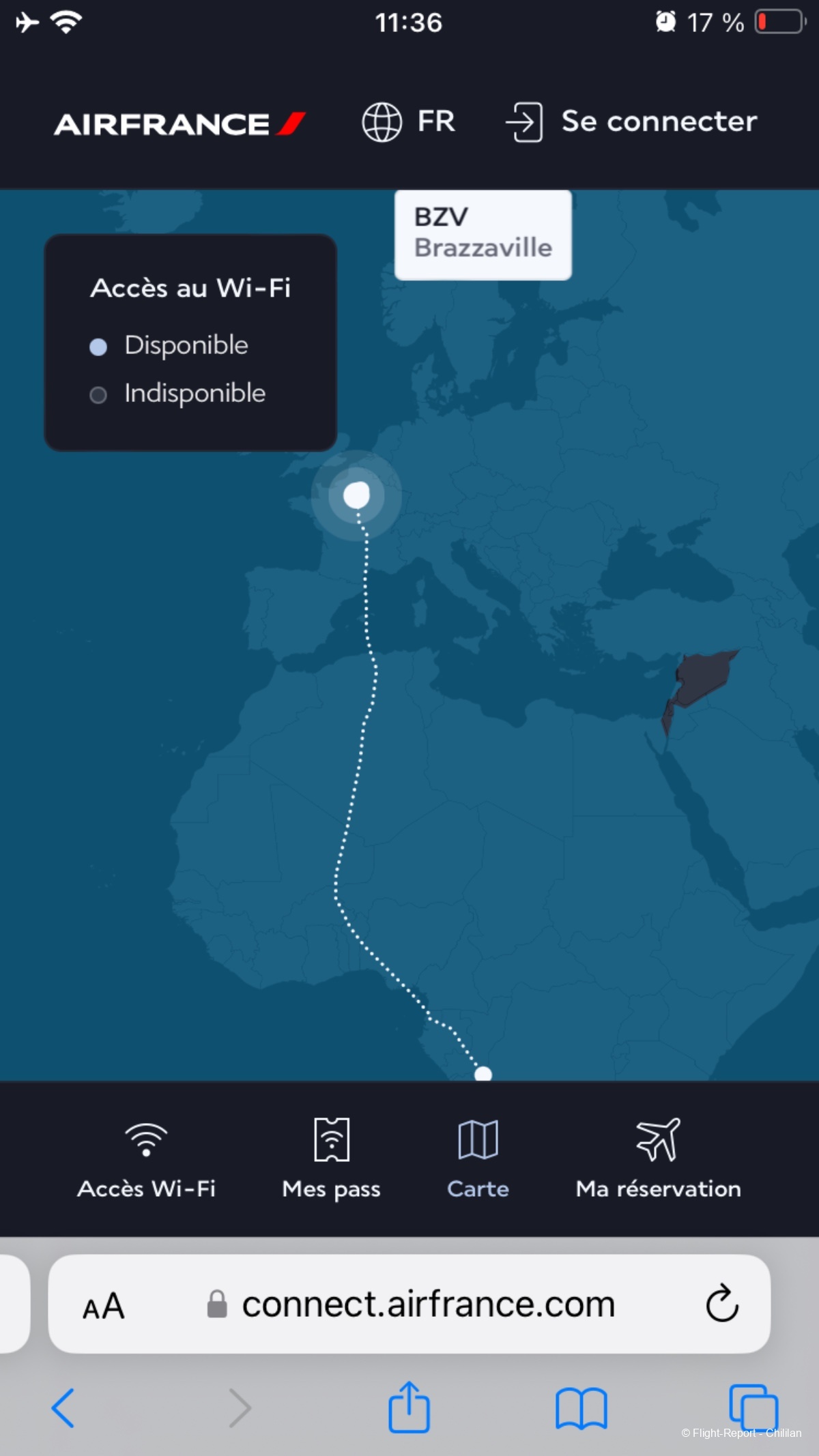Tap Se connecter to log in
The image size is (819, 1456).
(631, 122)
